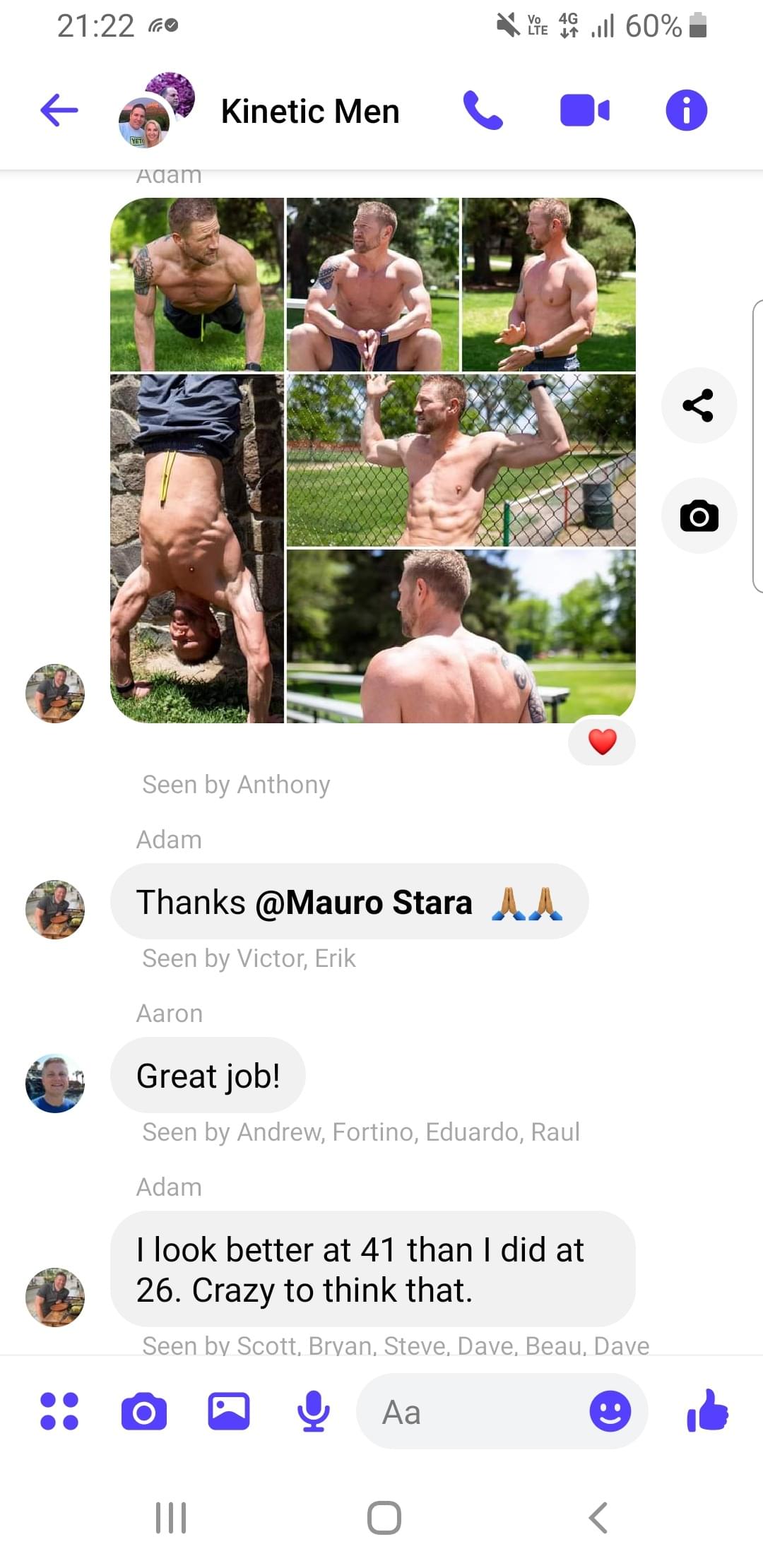Open the emoji picker in the text field
Screen dimensions: 763x1568
(x=610, y=1411)
